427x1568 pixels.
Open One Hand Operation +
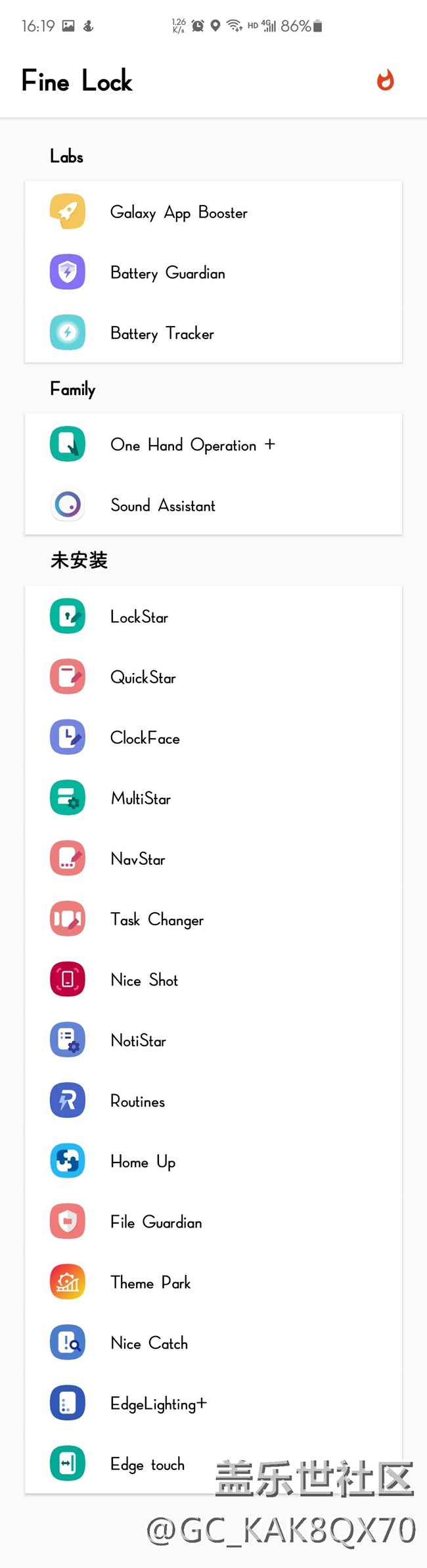(x=192, y=445)
